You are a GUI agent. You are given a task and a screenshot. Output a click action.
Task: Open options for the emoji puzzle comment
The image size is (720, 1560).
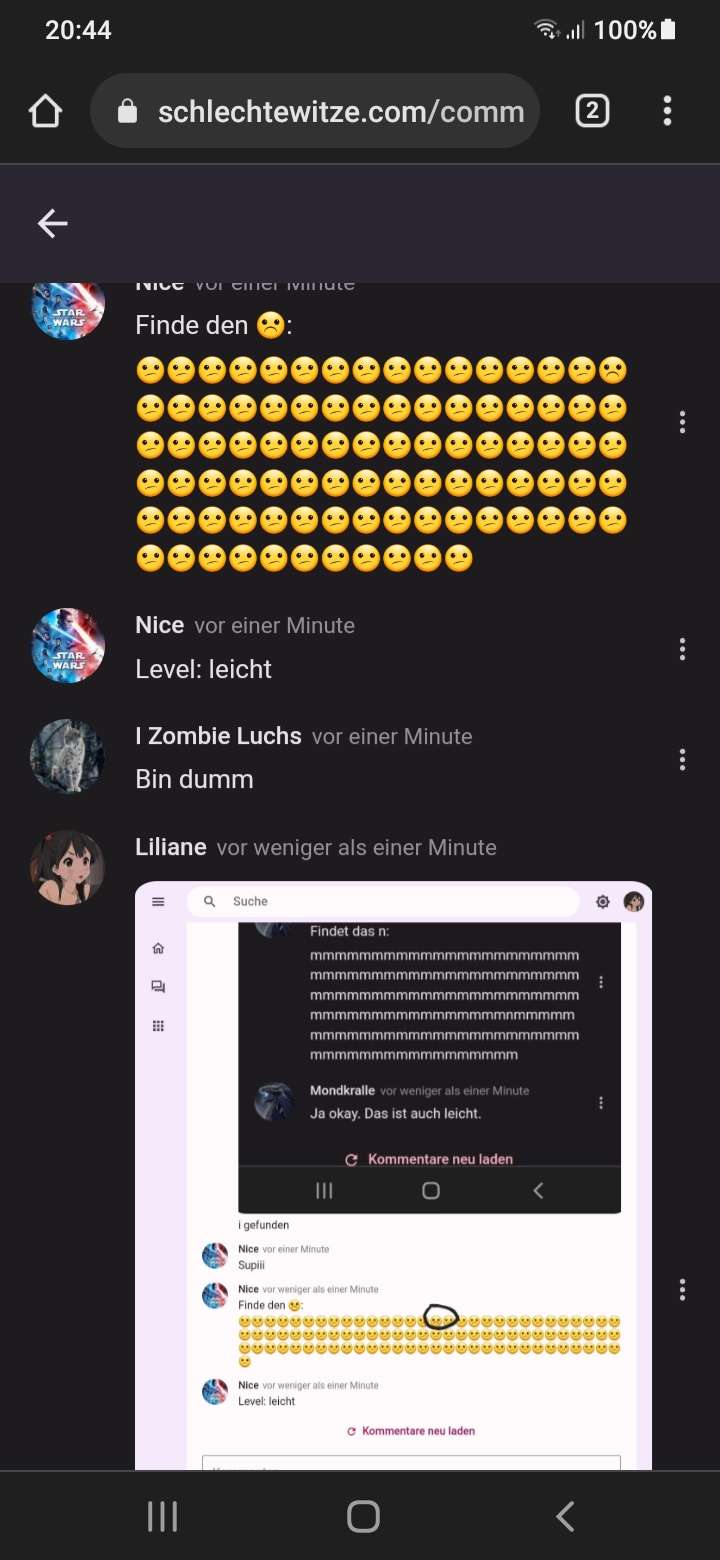coord(682,422)
